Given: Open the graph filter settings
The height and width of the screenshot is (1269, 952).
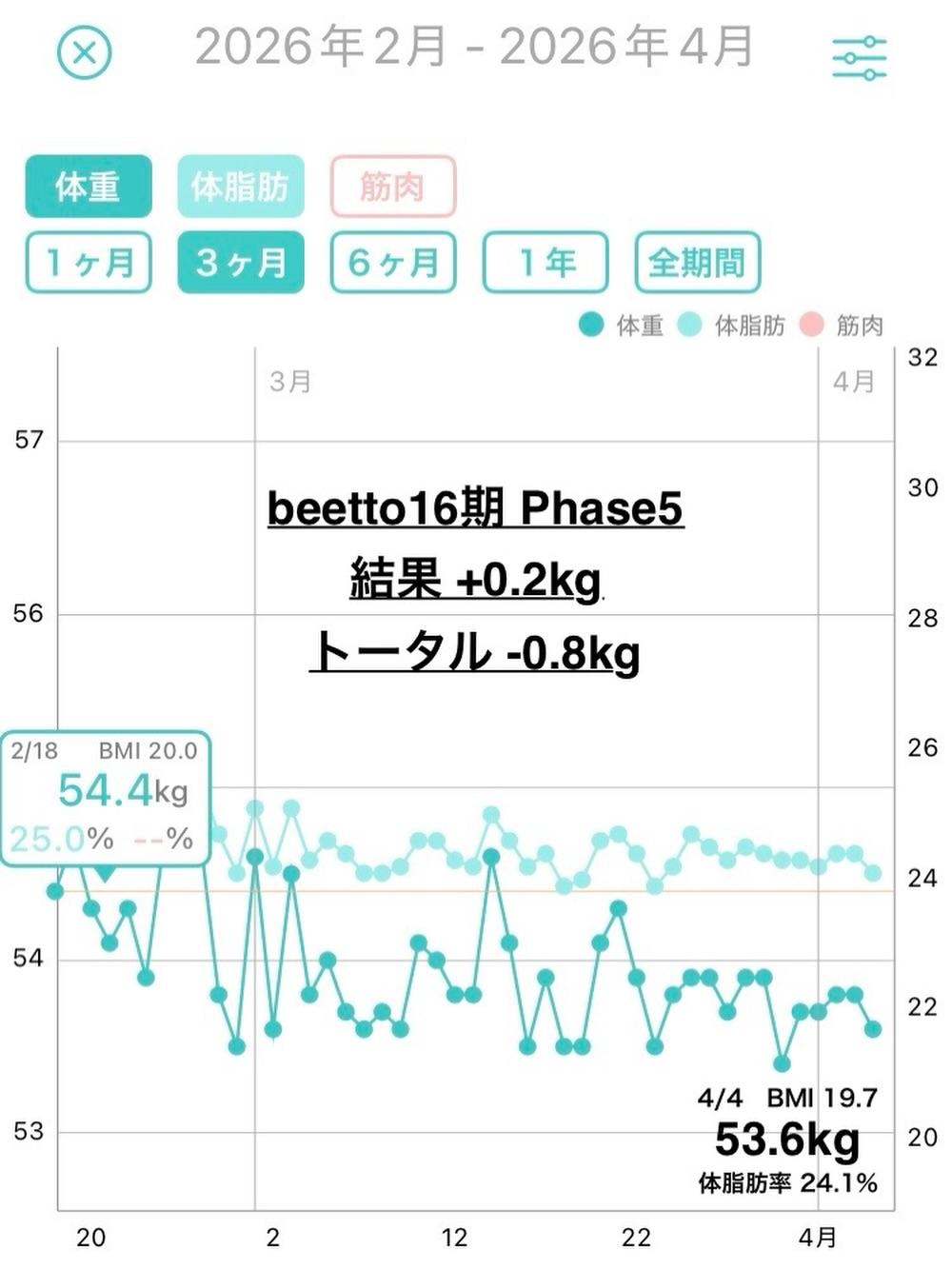Looking at the screenshot, I should coord(859,57).
